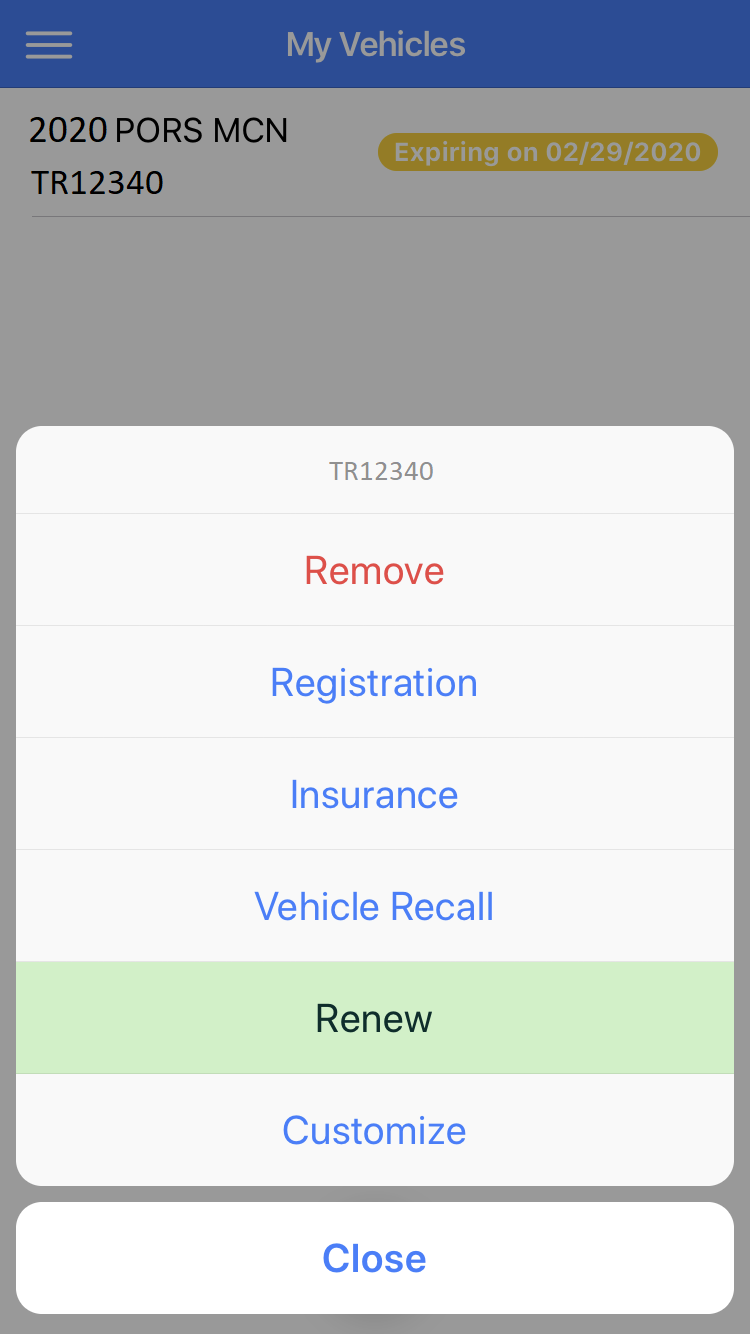The height and width of the screenshot is (1334, 750).
Task: Tap Renew for this vehicle
Action: coord(375,1018)
